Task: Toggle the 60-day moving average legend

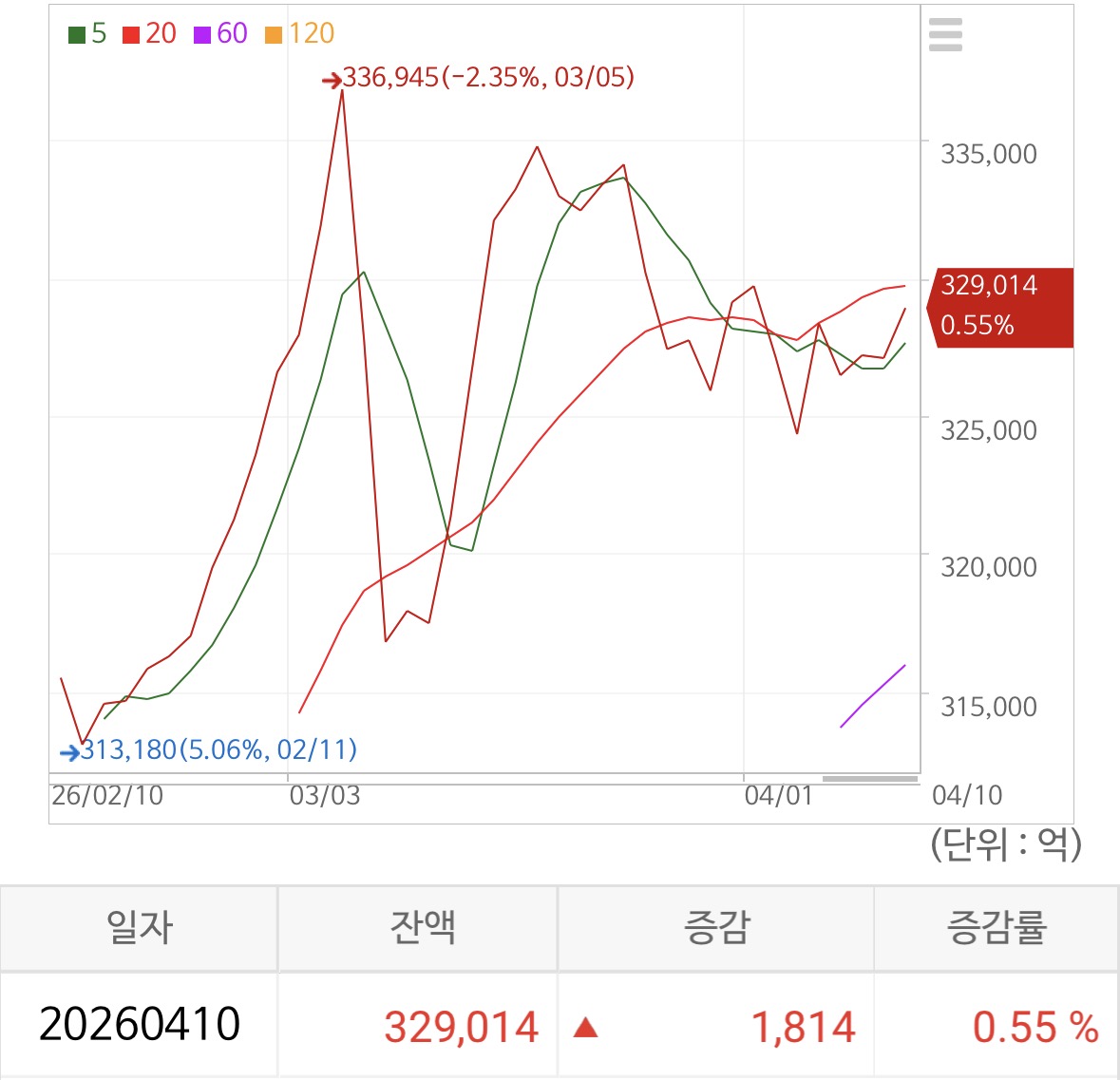Action: click(x=220, y=34)
